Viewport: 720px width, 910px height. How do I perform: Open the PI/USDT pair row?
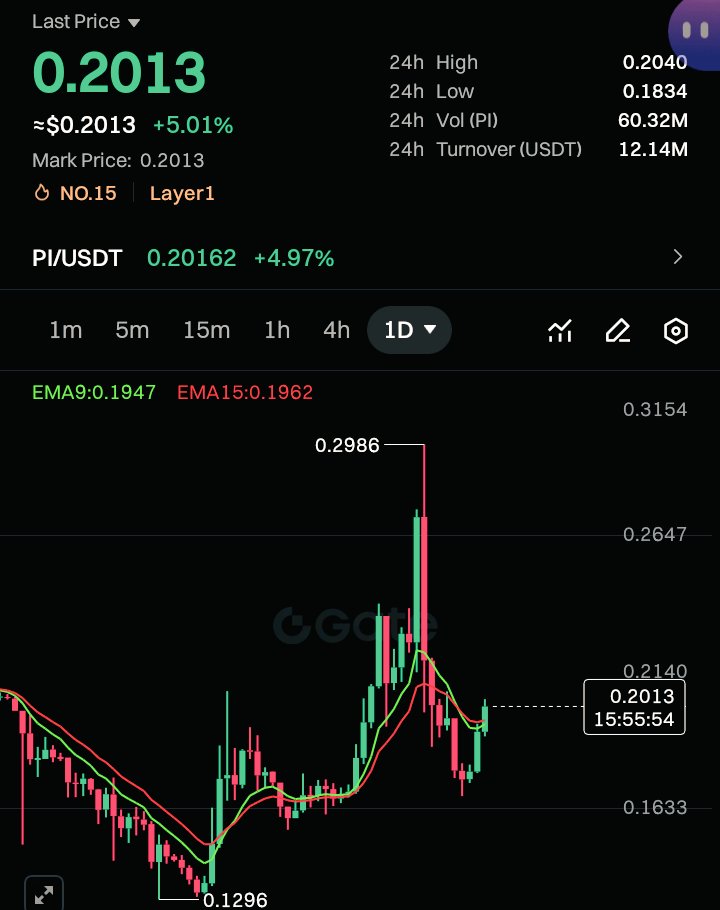click(360, 258)
